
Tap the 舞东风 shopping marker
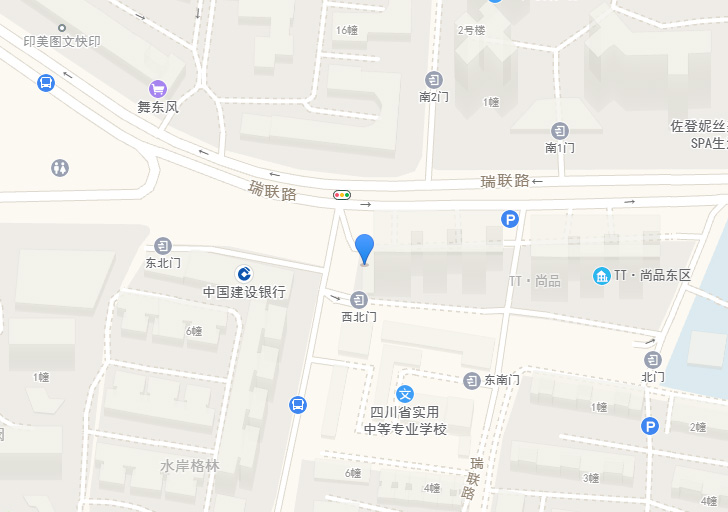pyautogui.click(x=157, y=88)
